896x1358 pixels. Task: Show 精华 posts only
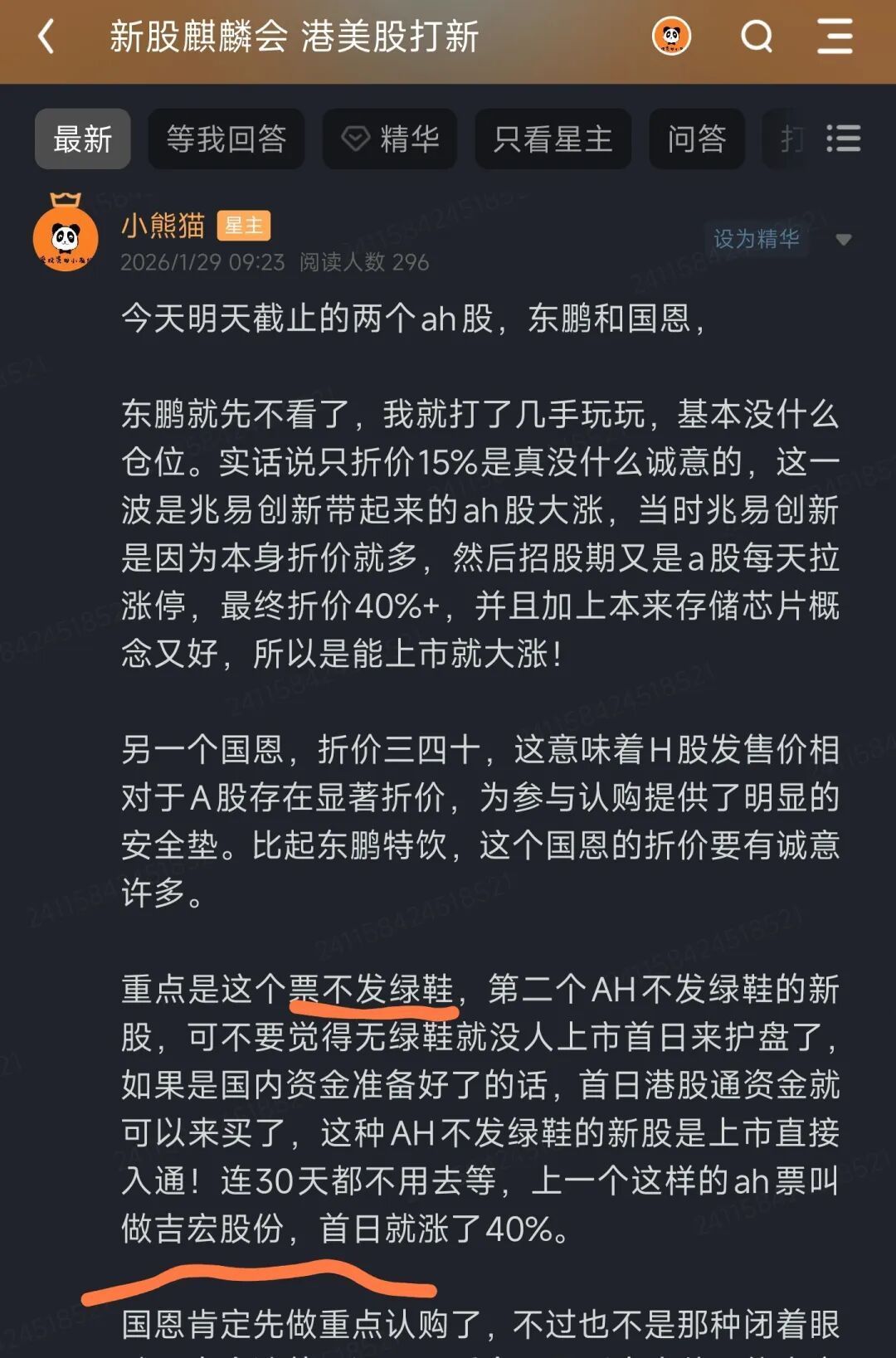(x=390, y=139)
